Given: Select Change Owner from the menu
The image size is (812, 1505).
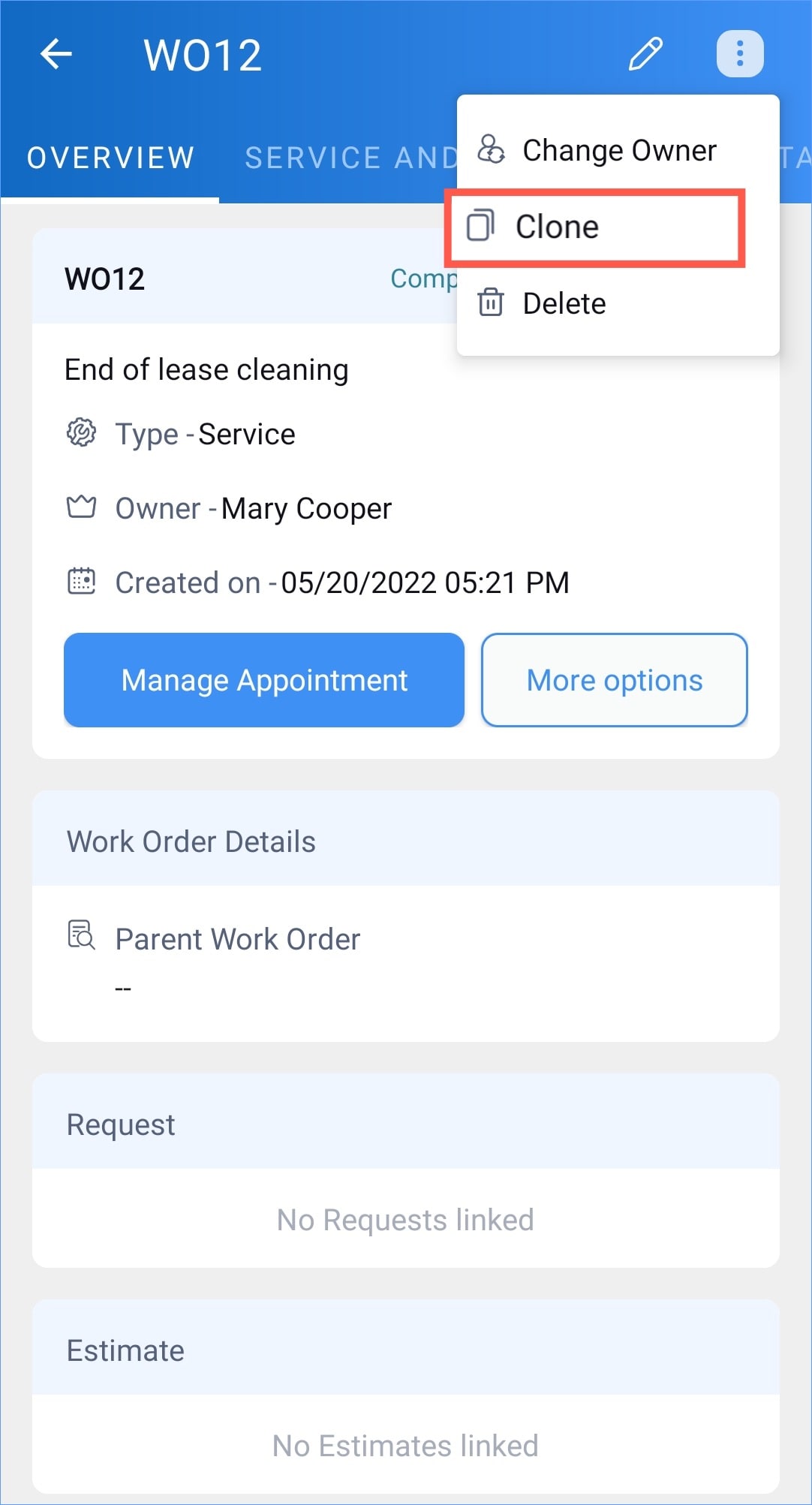Looking at the screenshot, I should coord(618,150).
